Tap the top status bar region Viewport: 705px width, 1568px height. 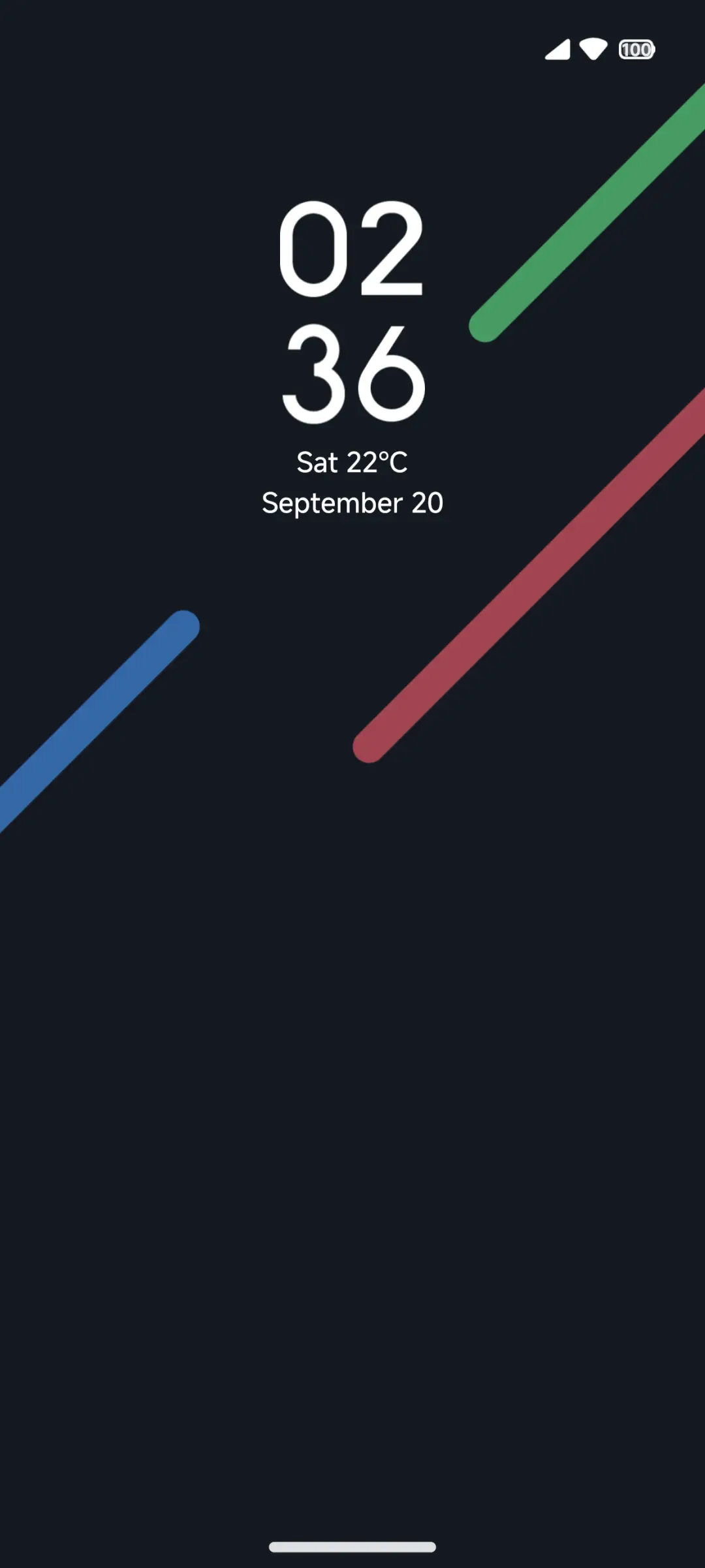[x=352, y=50]
